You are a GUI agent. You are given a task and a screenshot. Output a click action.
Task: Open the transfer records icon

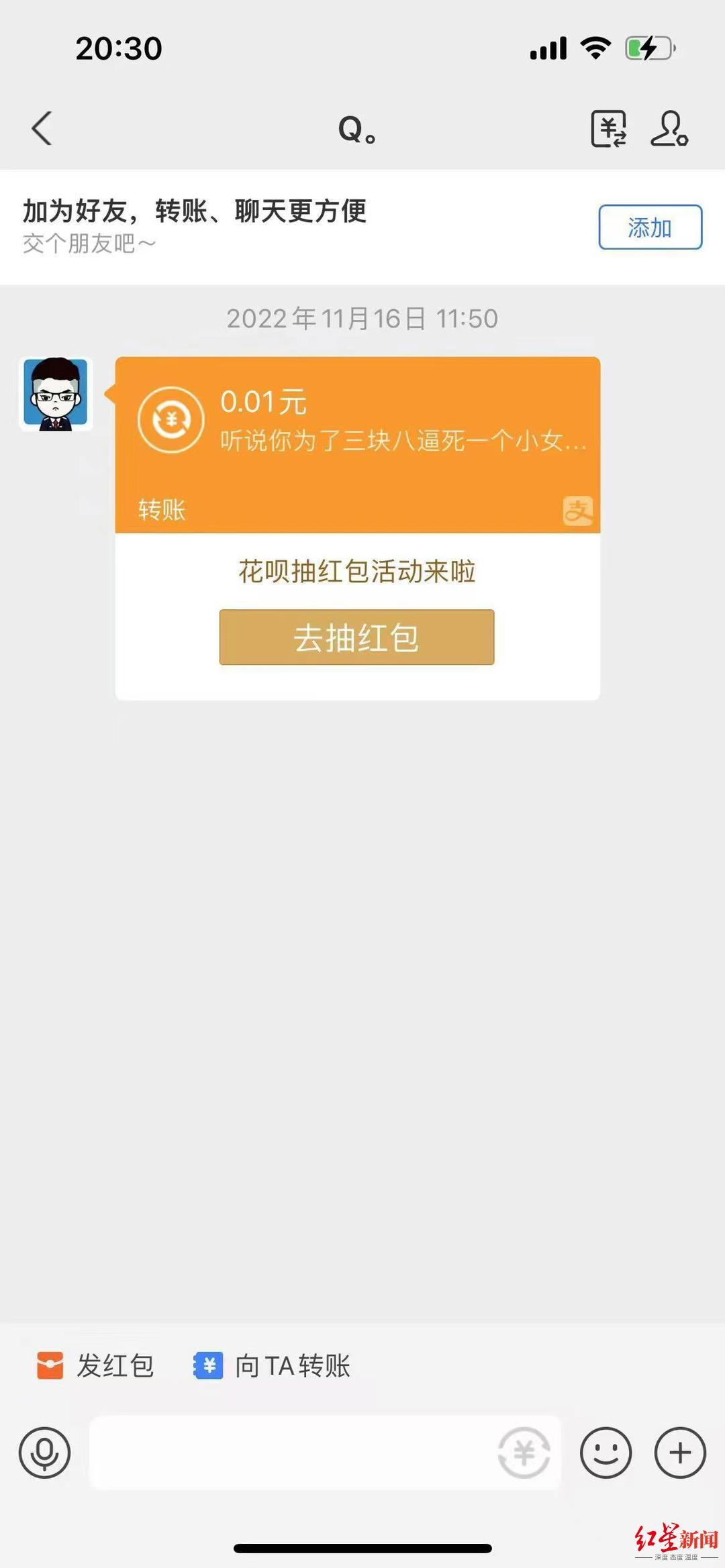click(608, 128)
